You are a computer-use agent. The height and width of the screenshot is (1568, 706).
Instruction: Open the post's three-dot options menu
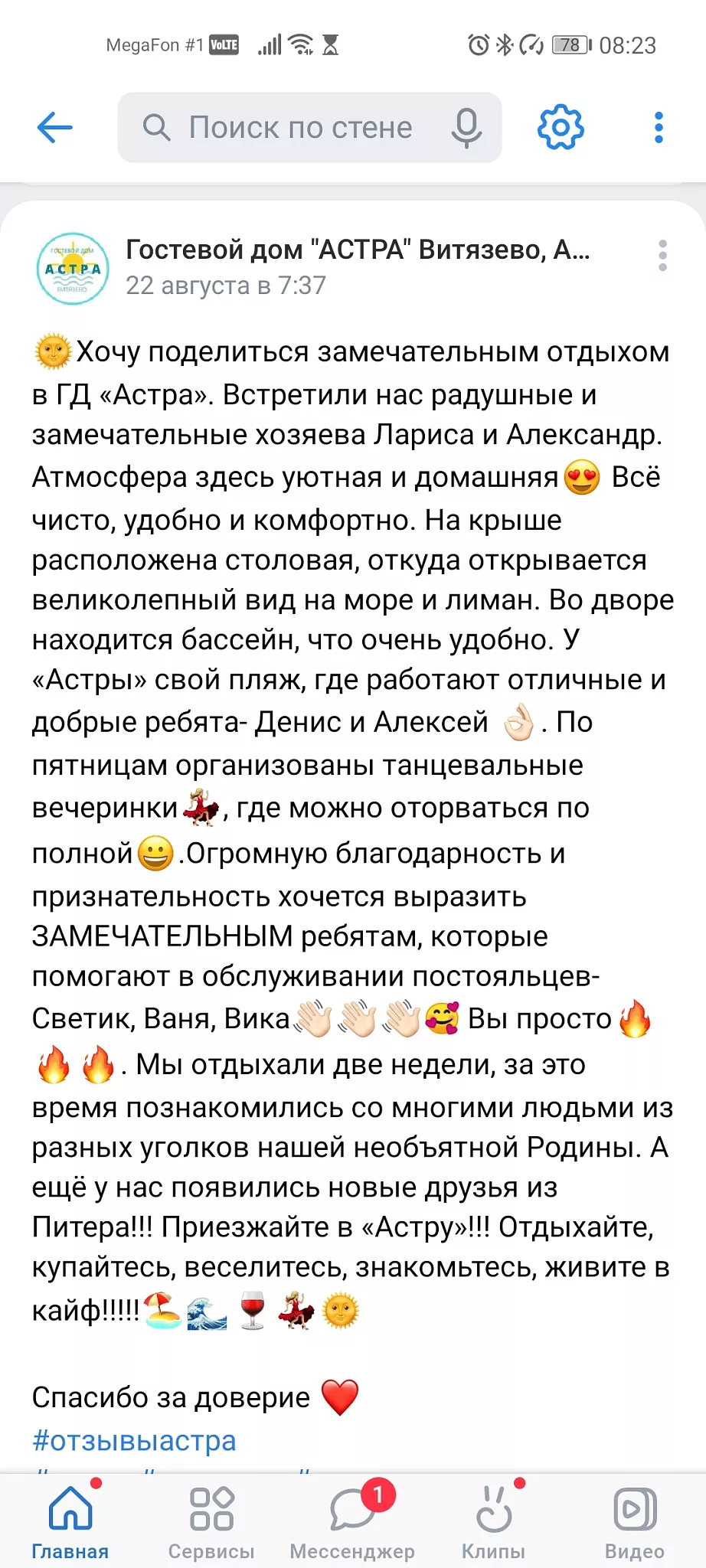(x=662, y=256)
